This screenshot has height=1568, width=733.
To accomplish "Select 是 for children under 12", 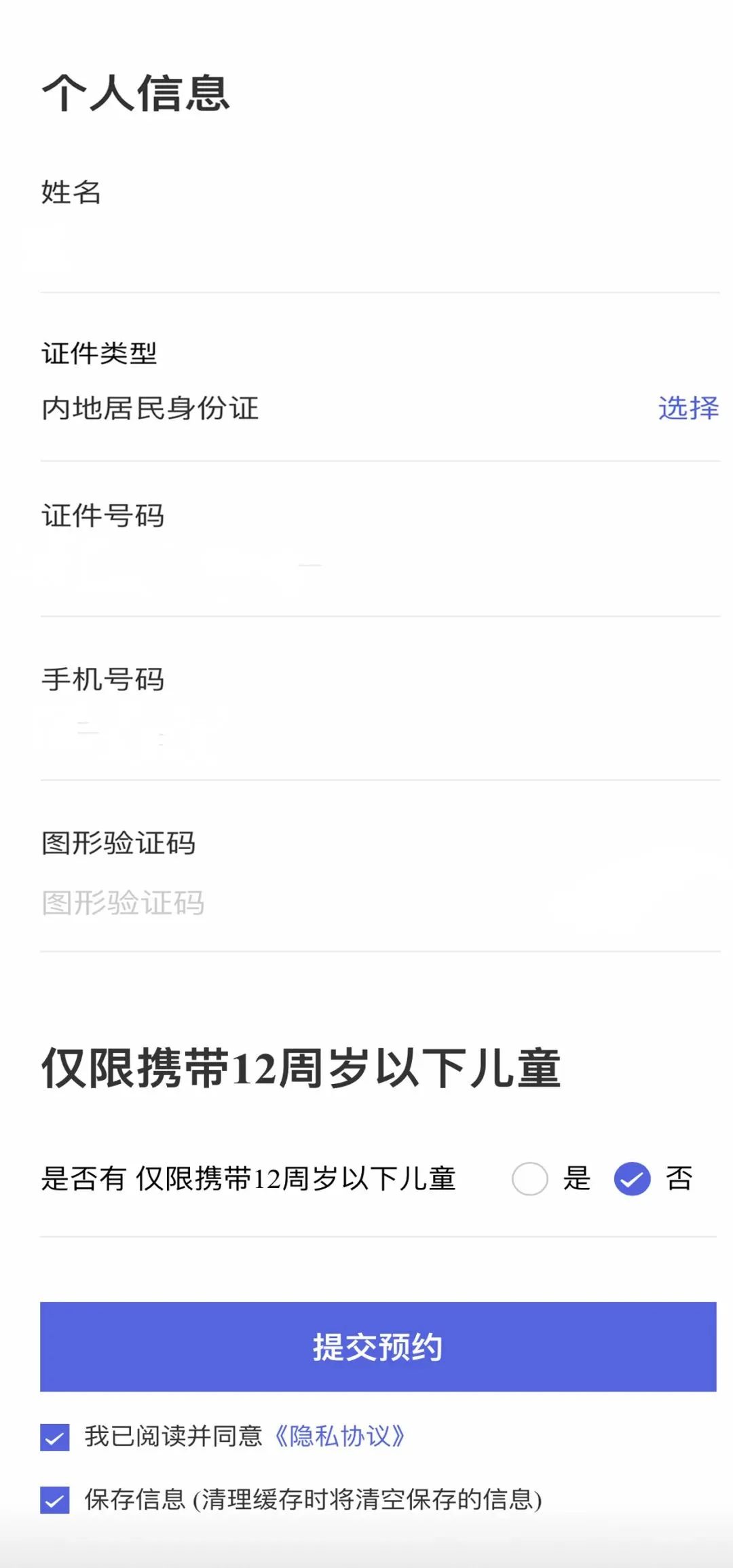I will (530, 1179).
